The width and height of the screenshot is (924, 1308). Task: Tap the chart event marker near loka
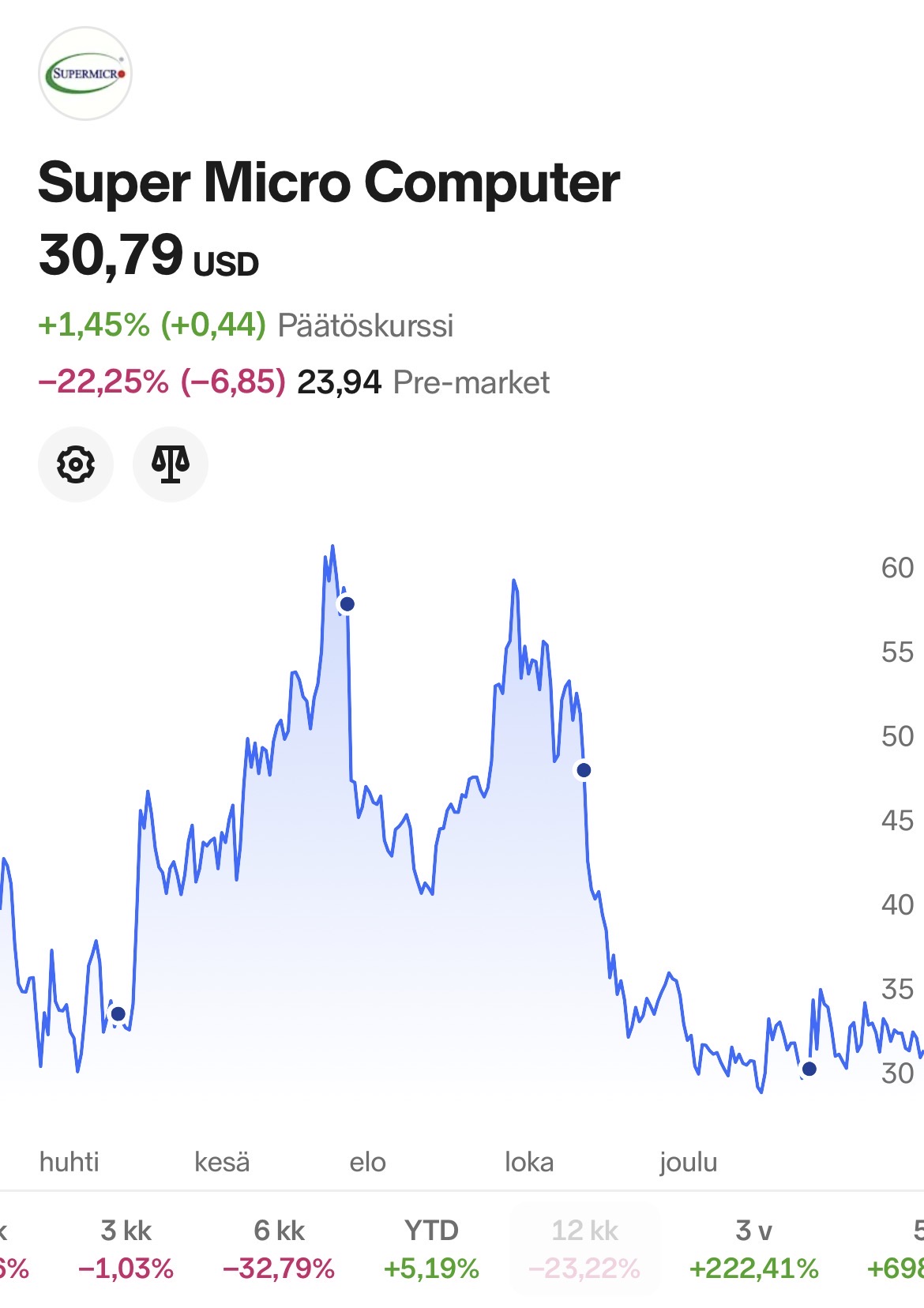coord(584,770)
